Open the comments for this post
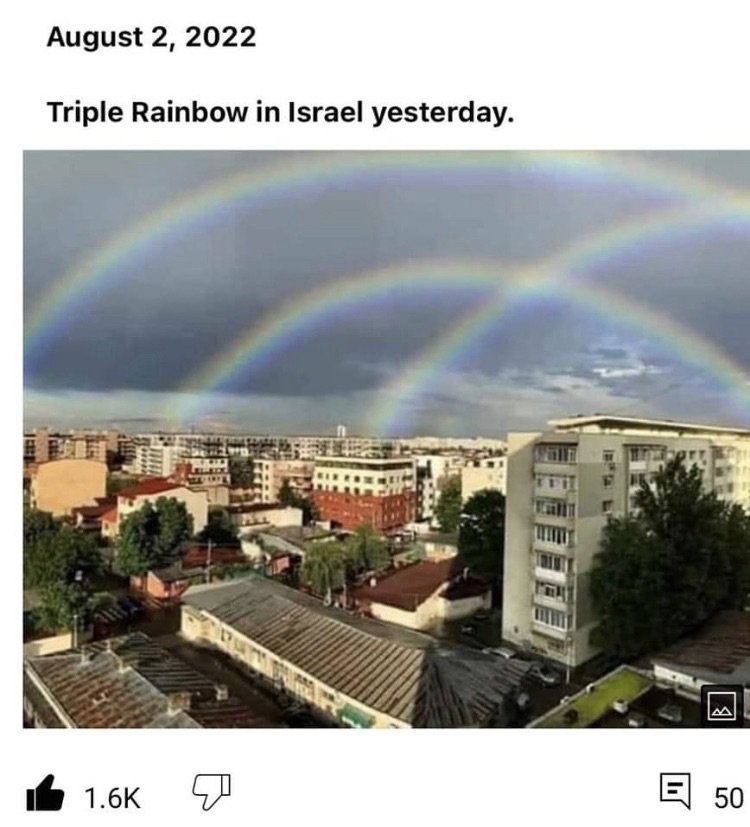 click(675, 794)
